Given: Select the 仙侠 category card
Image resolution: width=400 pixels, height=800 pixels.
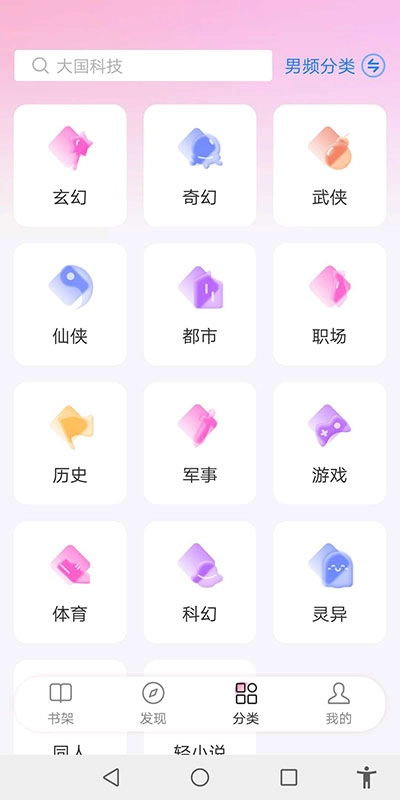Looking at the screenshot, I should point(70,304).
